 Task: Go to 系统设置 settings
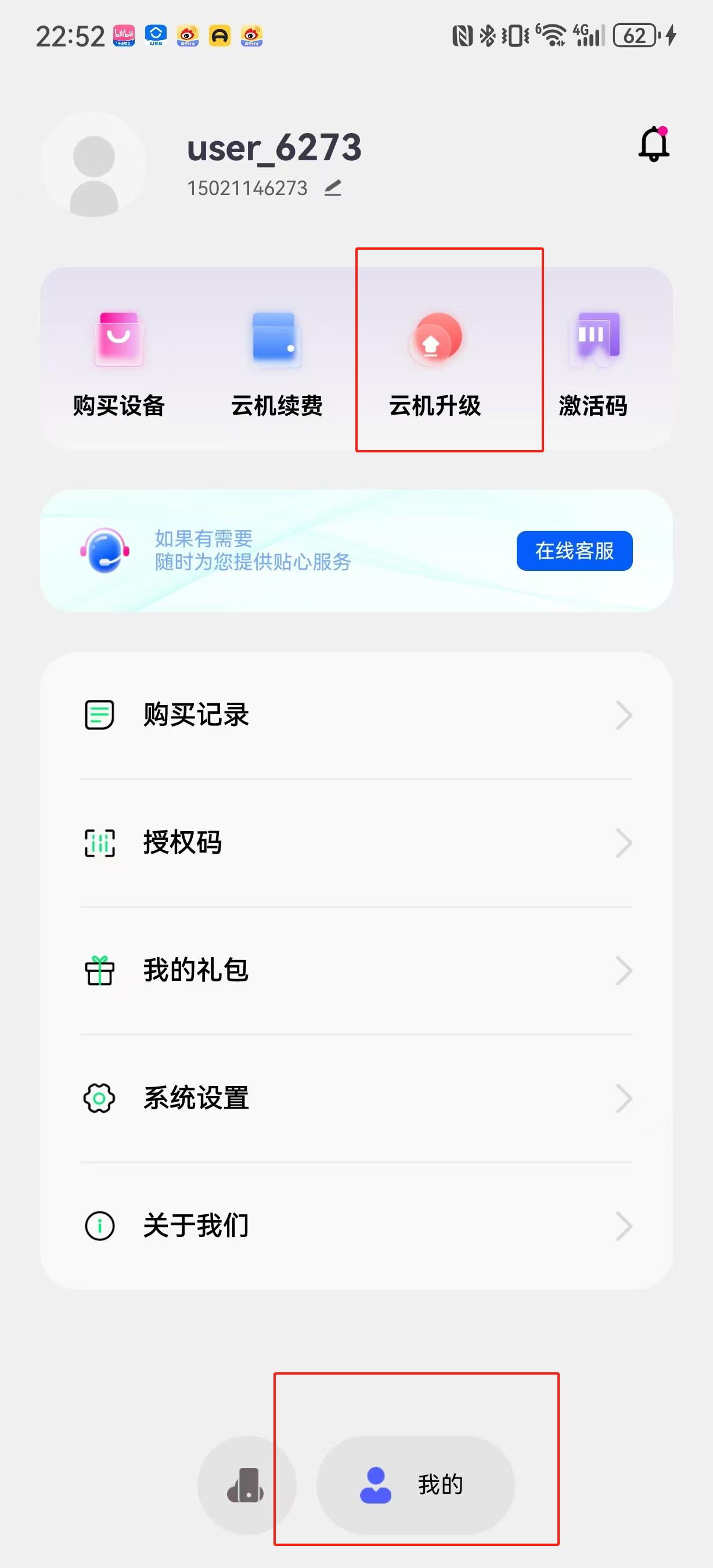click(x=356, y=1099)
